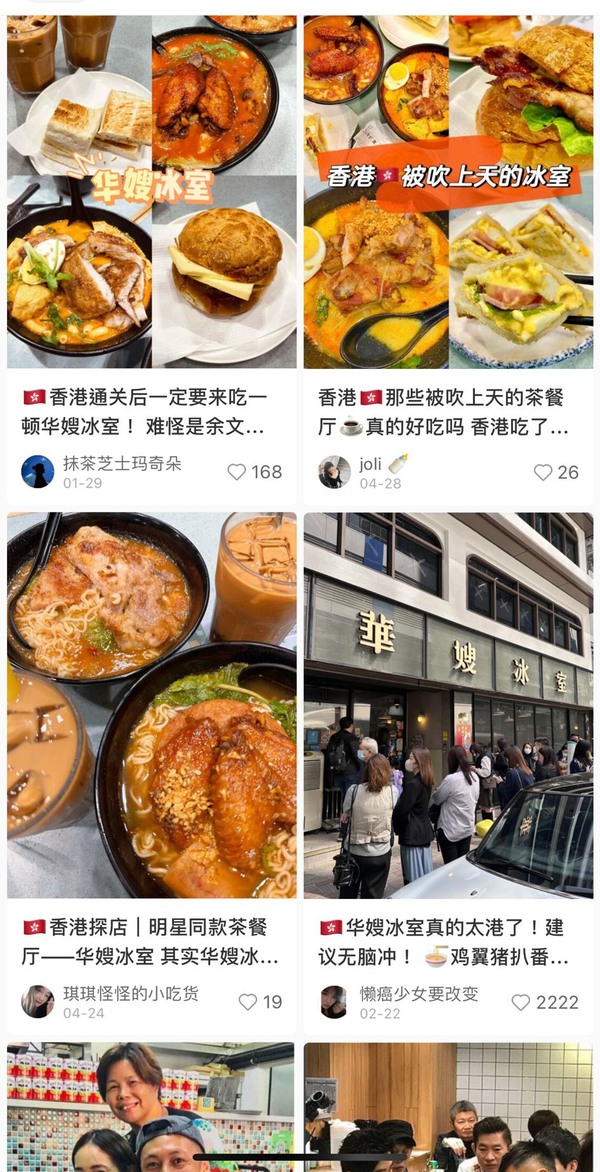View joli's profile
This screenshot has height=1172, width=600.
pyautogui.click(x=334, y=471)
